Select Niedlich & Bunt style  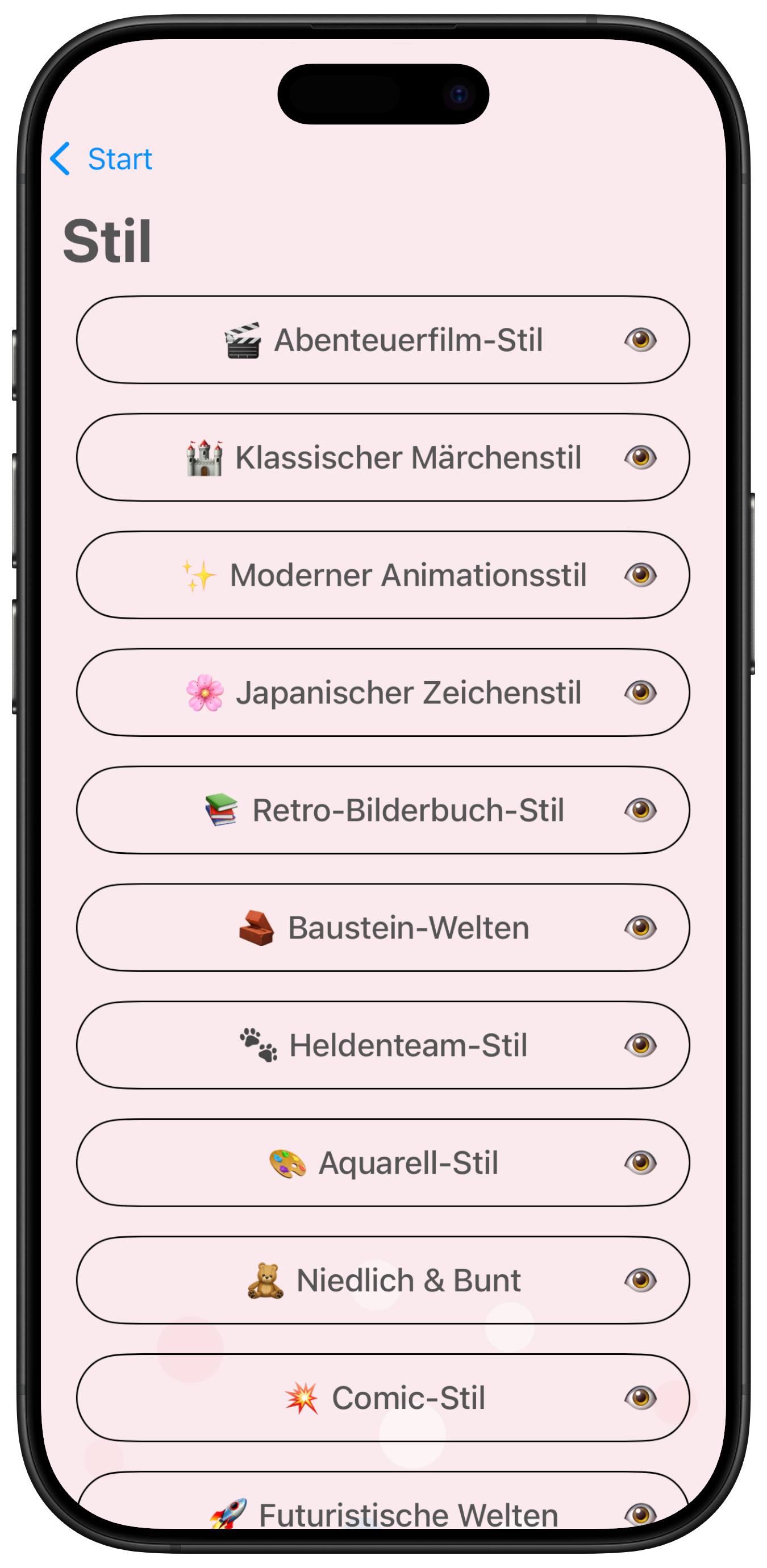pyautogui.click(x=383, y=1279)
